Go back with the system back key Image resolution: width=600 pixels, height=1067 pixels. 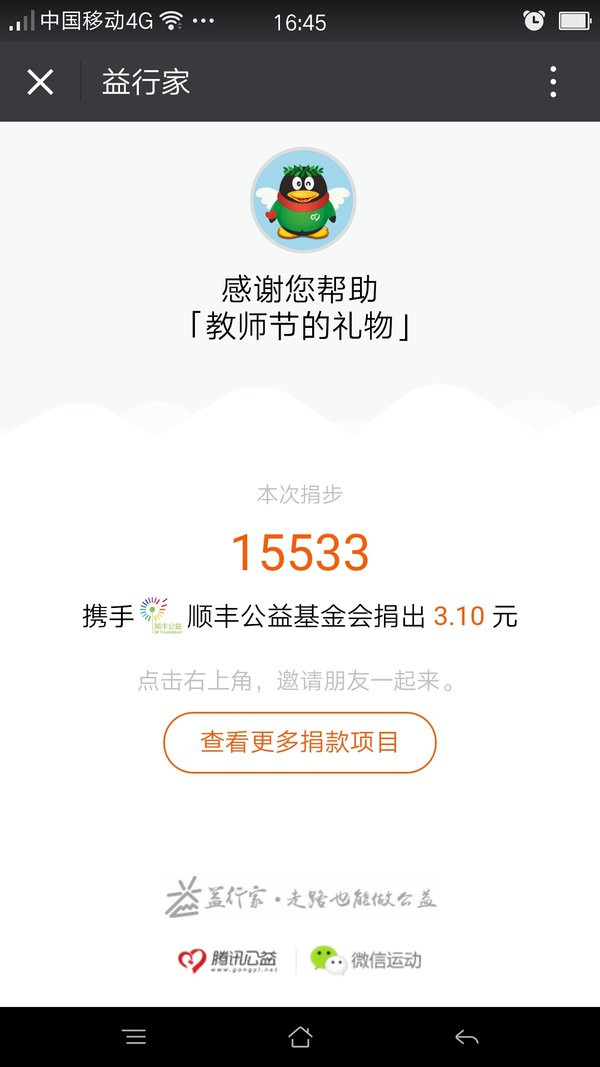point(467,1036)
